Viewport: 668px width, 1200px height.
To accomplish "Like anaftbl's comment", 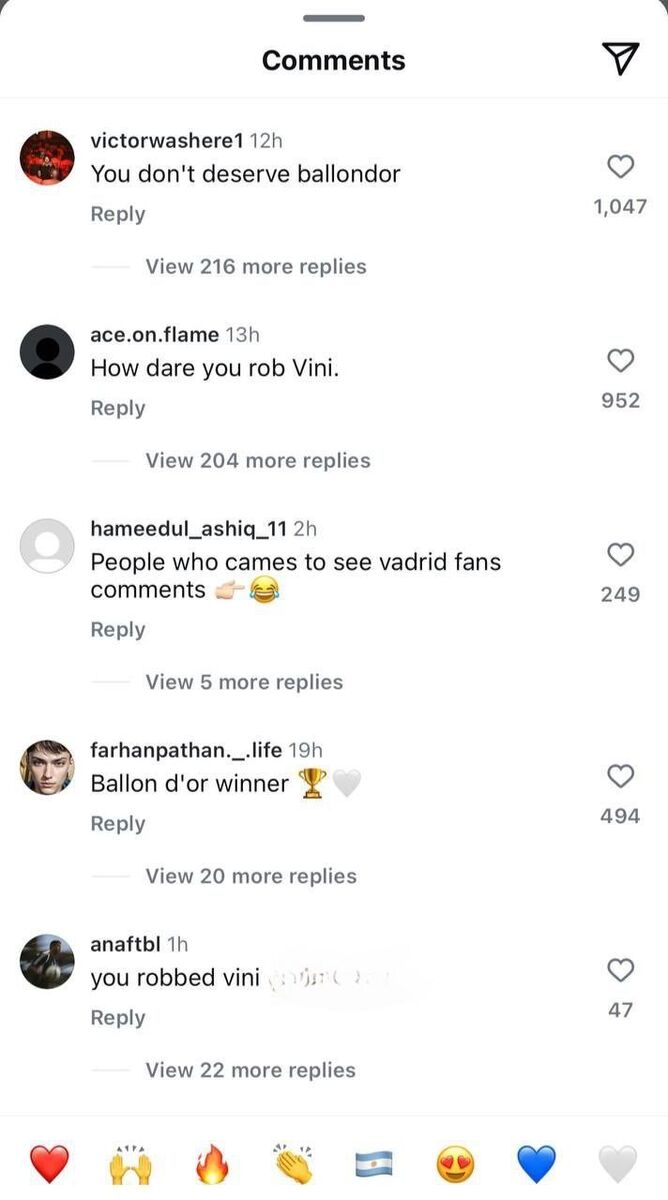I will pyautogui.click(x=621, y=970).
